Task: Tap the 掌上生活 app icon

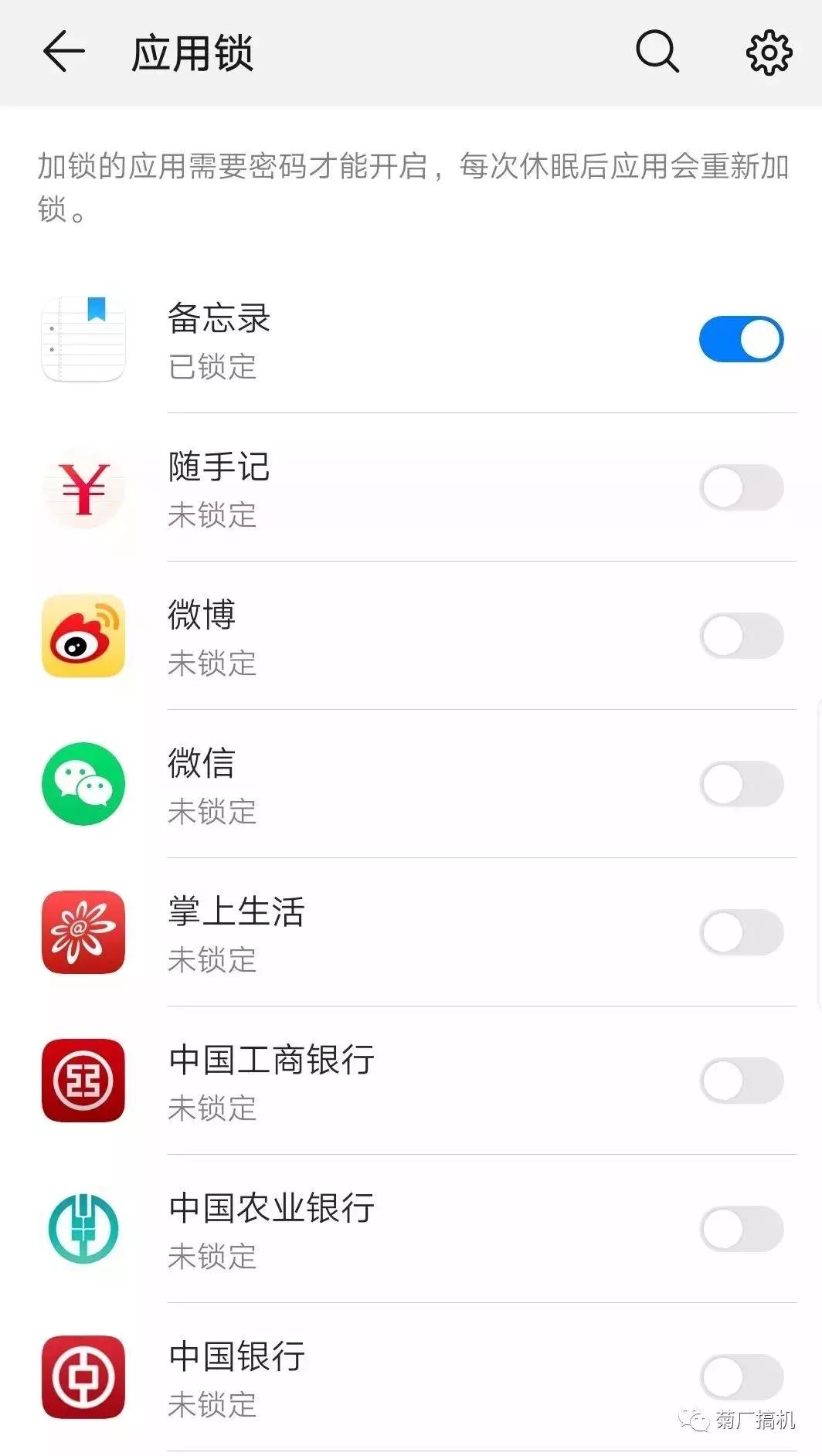Action: click(83, 932)
